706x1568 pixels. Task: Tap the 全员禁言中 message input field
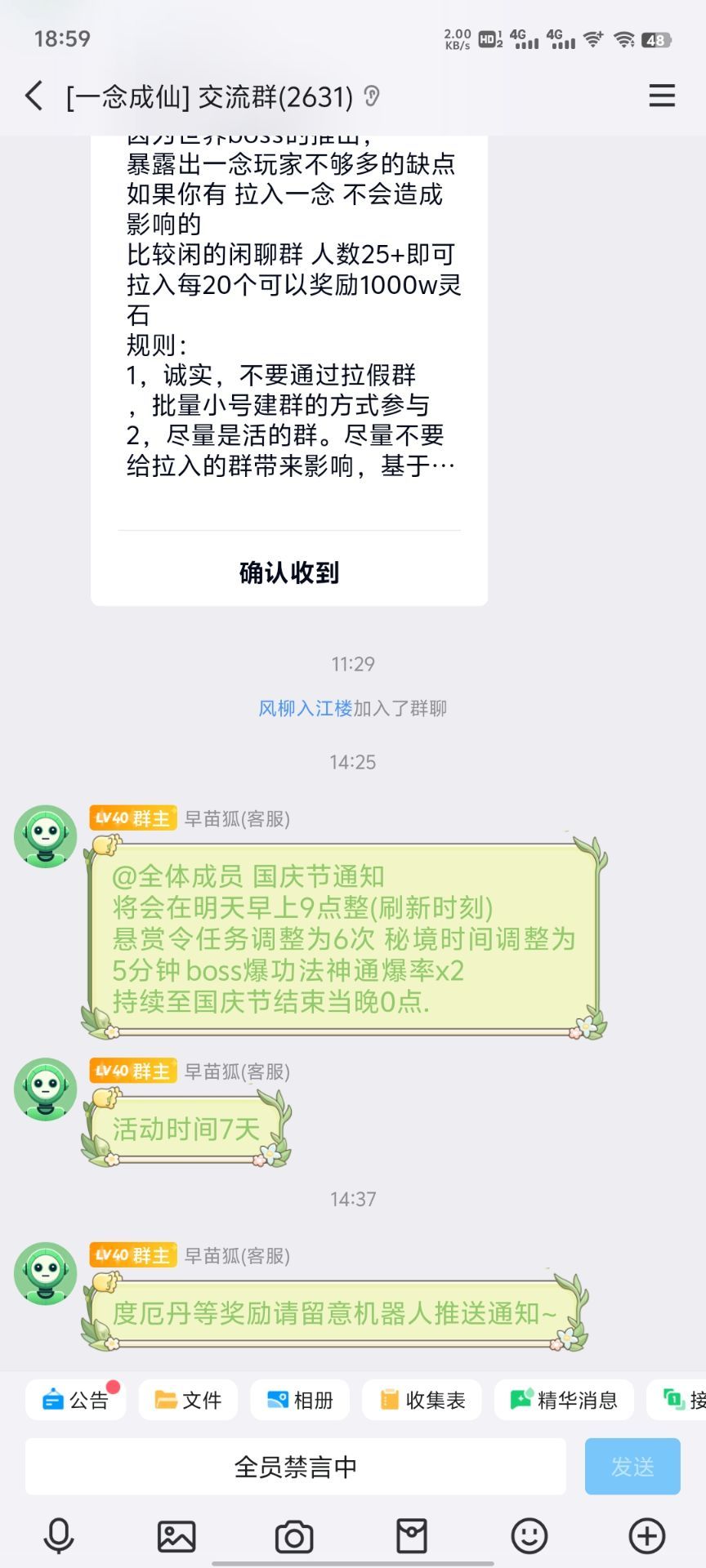pos(295,1467)
